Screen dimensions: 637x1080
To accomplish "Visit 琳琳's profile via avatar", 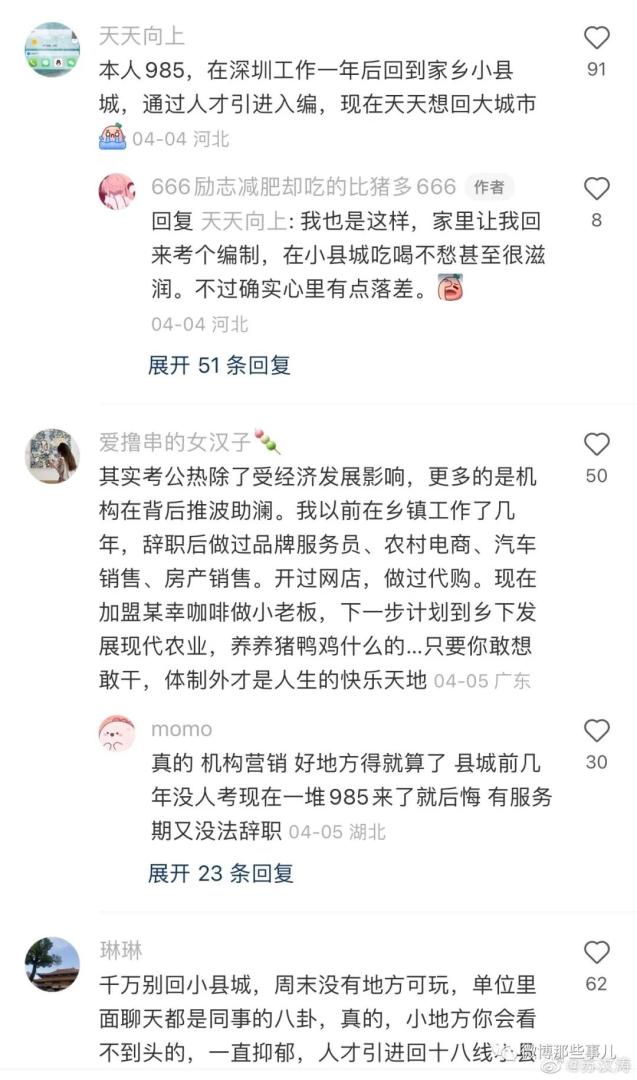I will click(52, 964).
